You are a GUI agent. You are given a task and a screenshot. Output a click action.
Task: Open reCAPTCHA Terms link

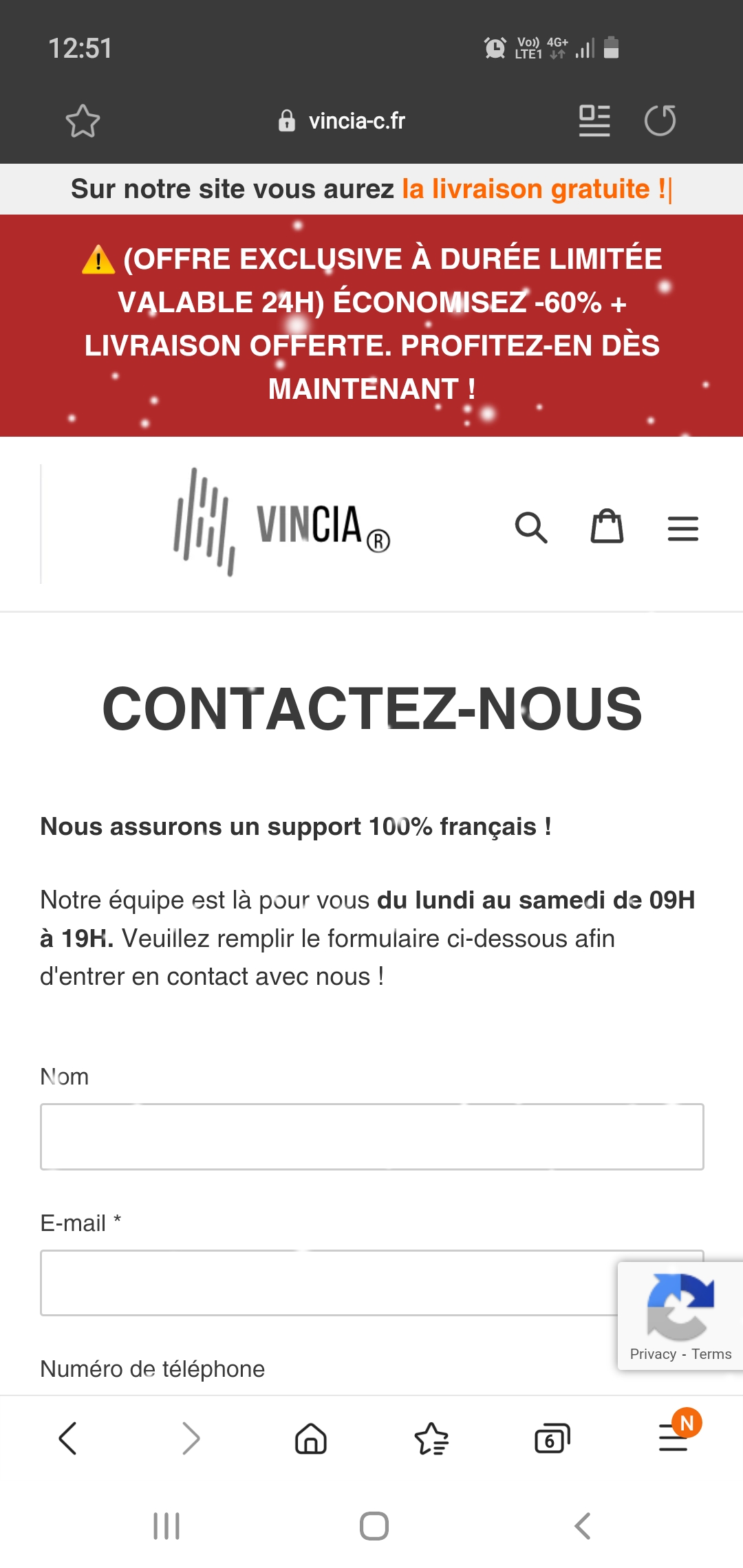[x=711, y=1353]
